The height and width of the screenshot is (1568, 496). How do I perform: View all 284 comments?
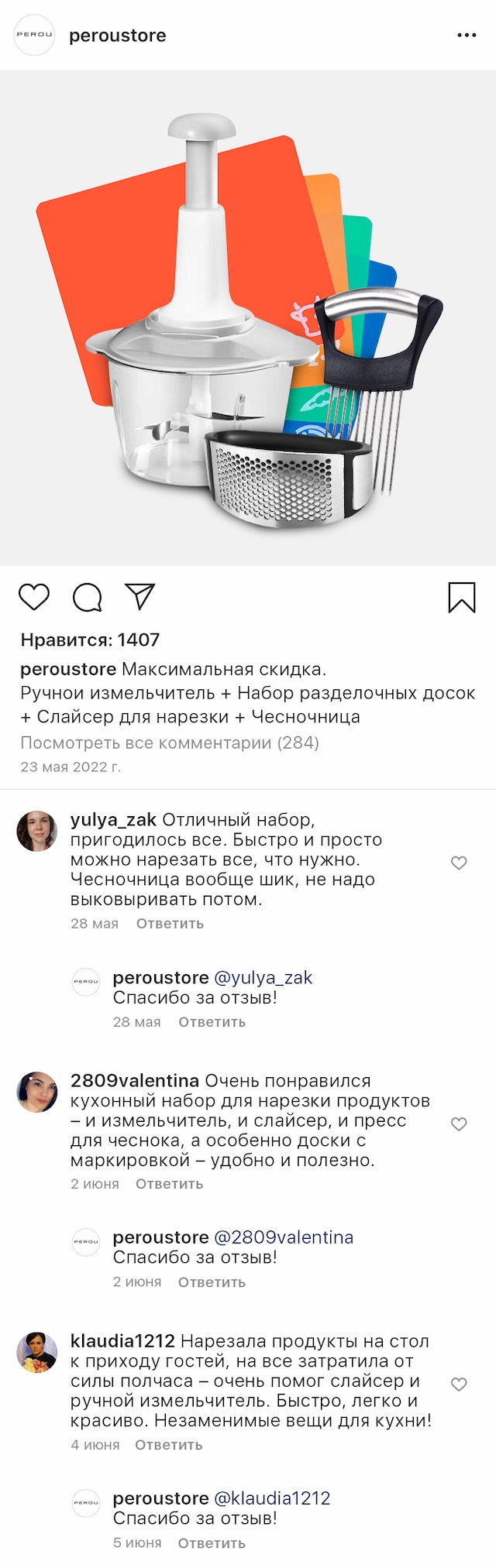[x=170, y=743]
